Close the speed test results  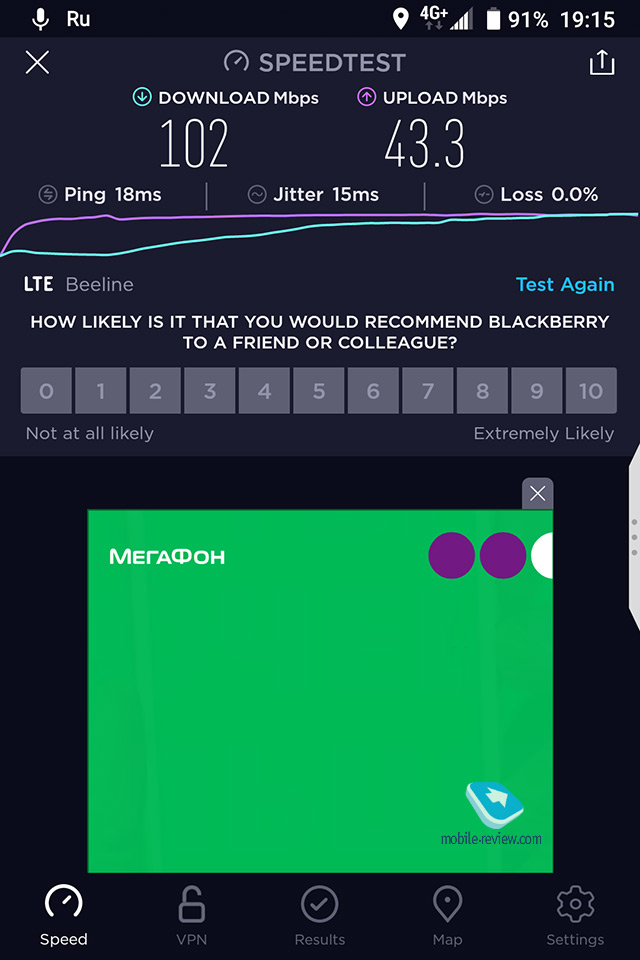tap(37, 63)
